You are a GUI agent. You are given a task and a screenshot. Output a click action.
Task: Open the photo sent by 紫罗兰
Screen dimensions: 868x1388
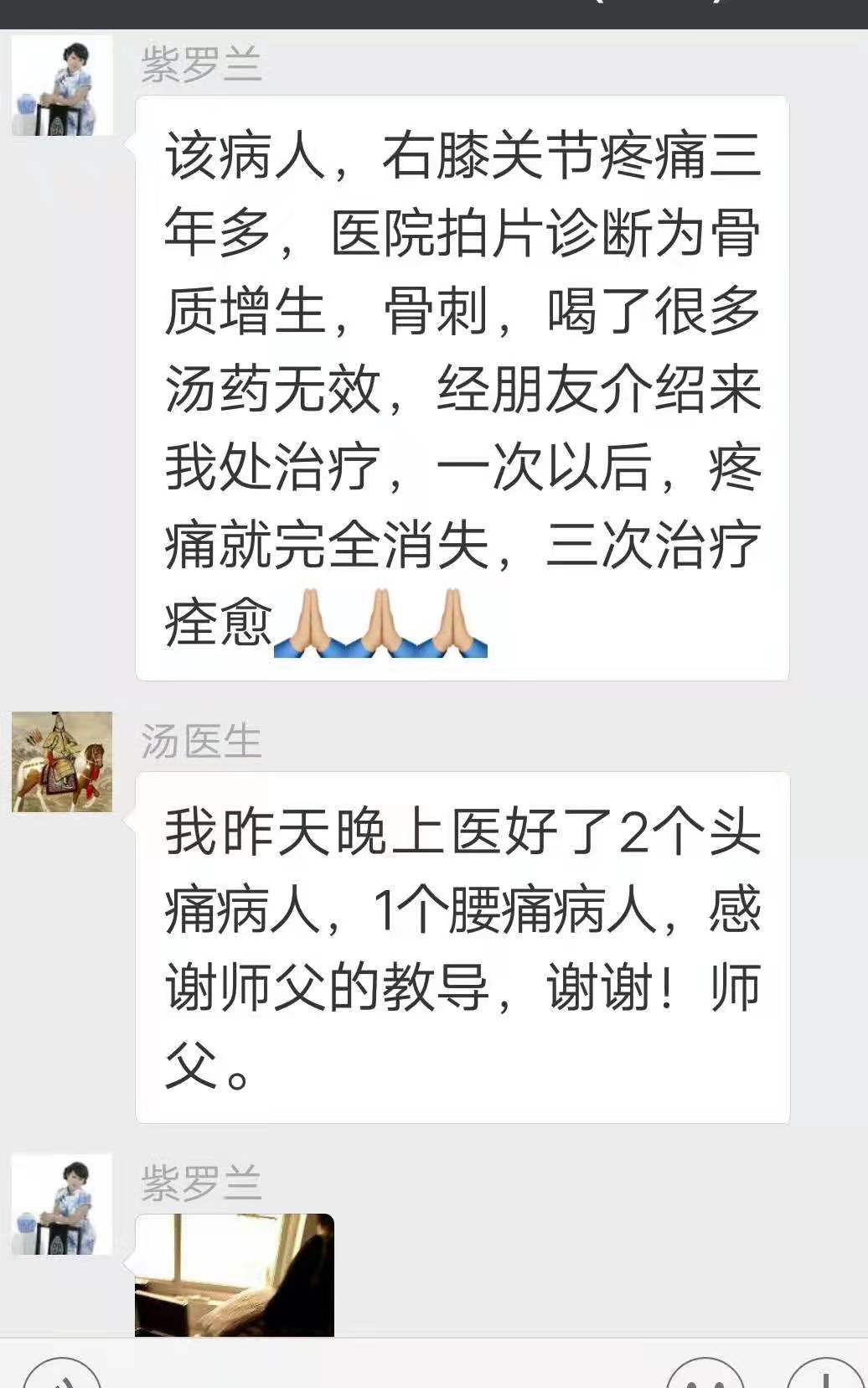pyautogui.click(x=235, y=1274)
